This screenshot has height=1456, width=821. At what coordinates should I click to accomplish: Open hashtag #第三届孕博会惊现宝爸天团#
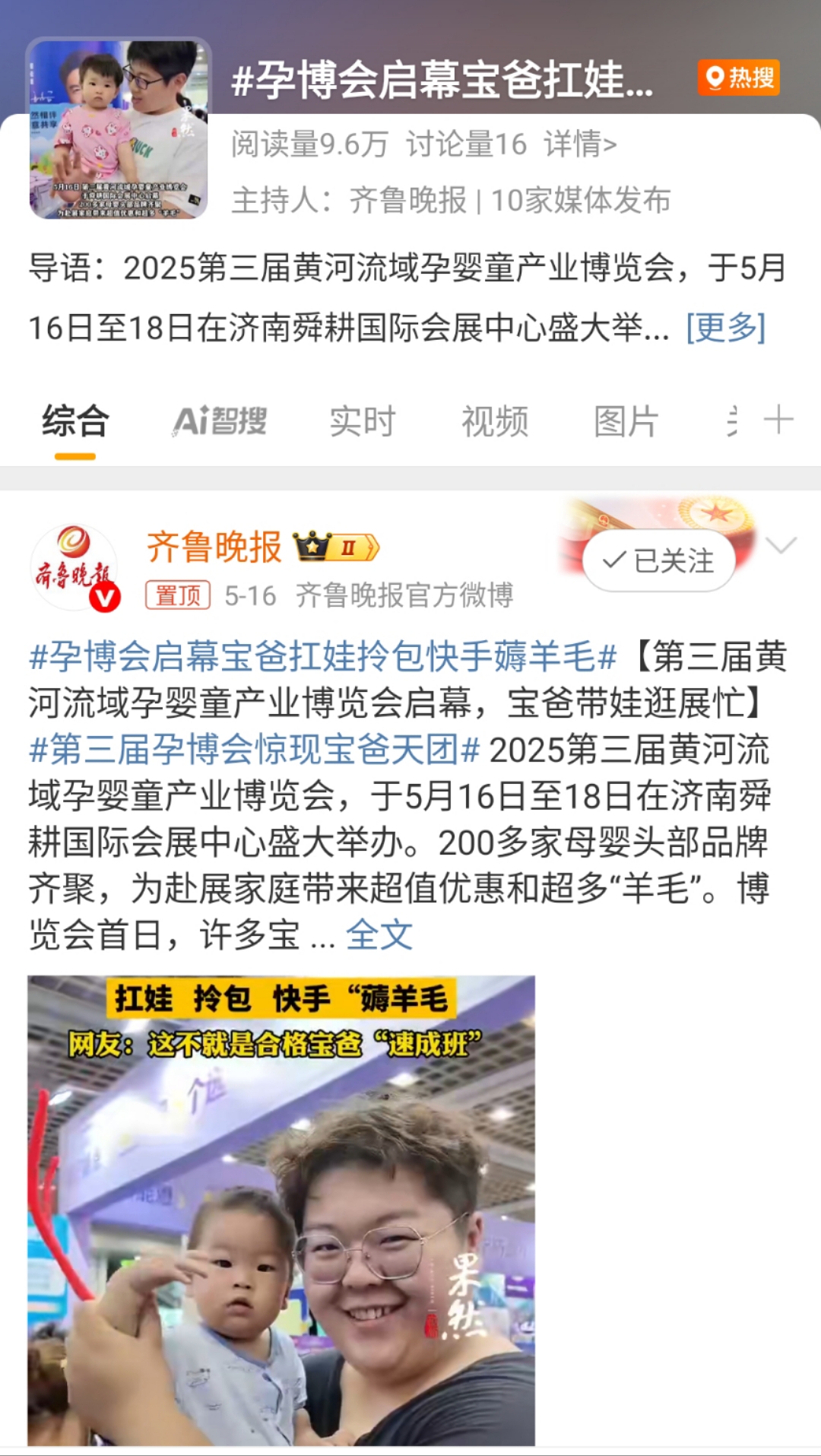(x=254, y=750)
